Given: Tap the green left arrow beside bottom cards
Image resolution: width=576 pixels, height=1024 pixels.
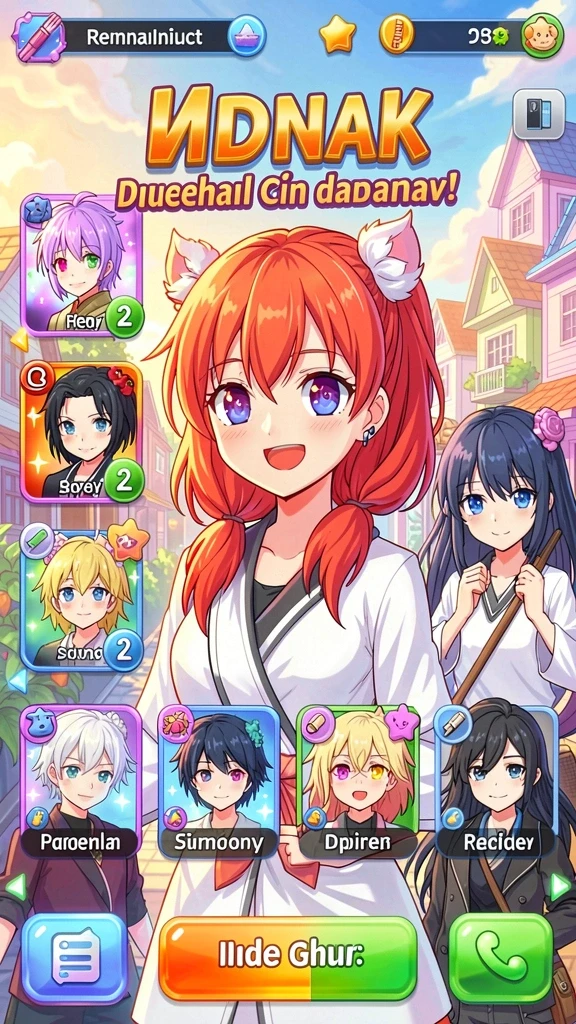Looking at the screenshot, I should coord(15,887).
